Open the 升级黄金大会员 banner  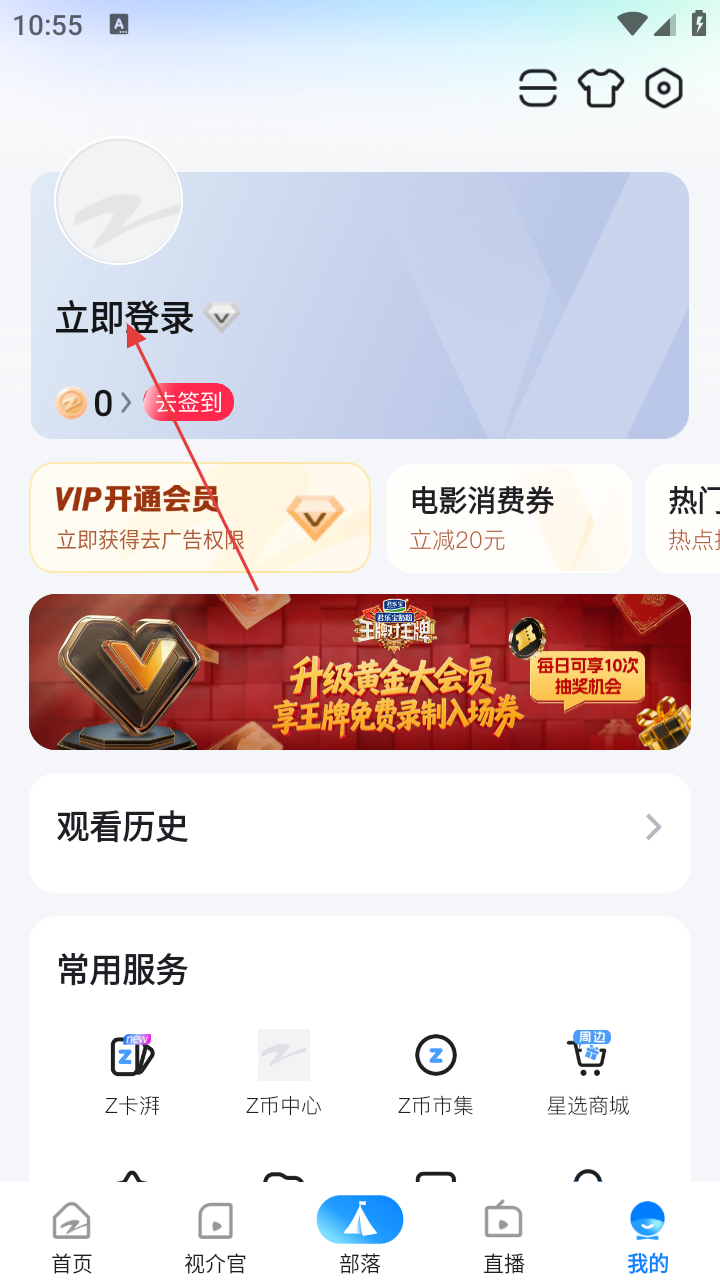(360, 672)
